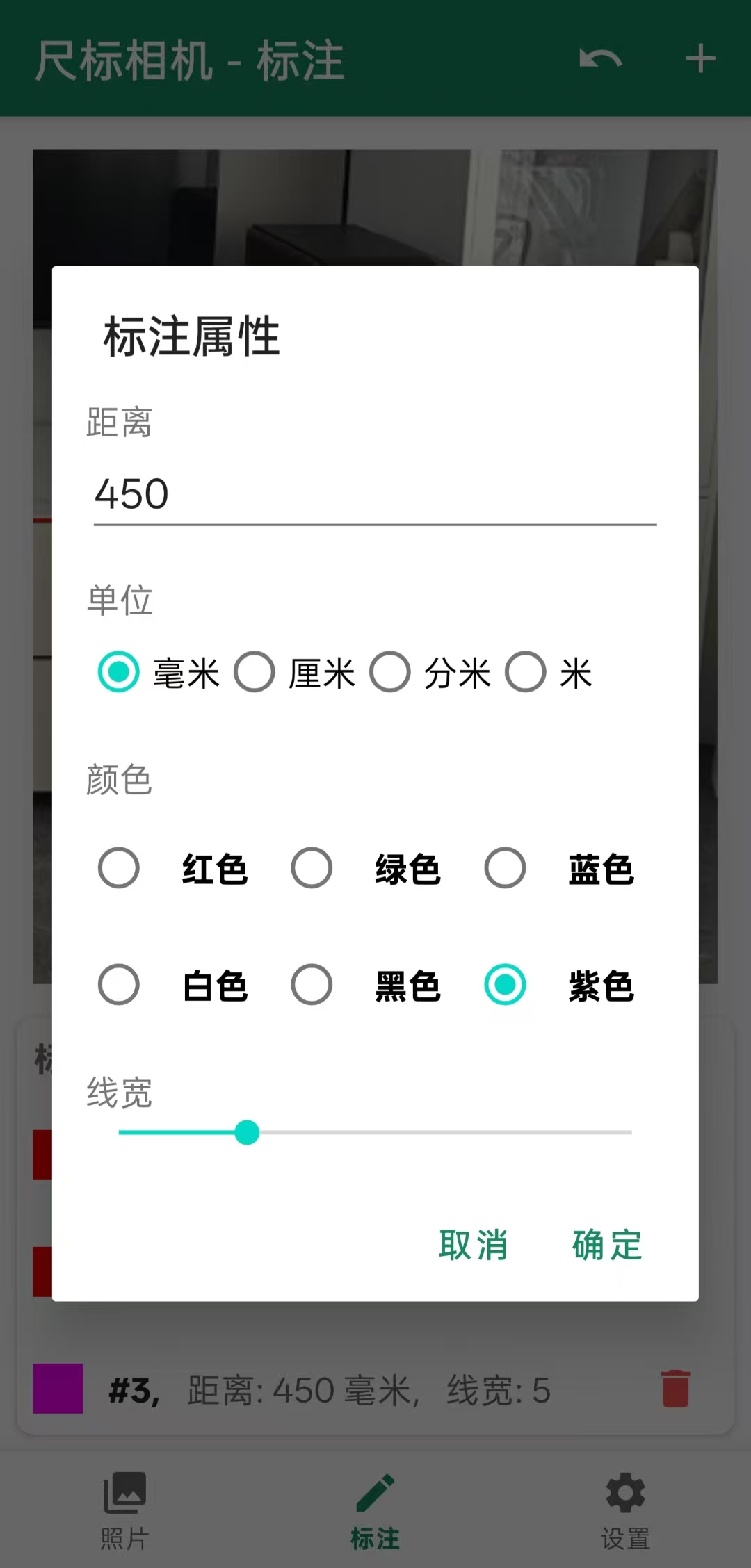Cancel the dialog with 取消
Screen dimensions: 751x1568
tap(474, 1245)
